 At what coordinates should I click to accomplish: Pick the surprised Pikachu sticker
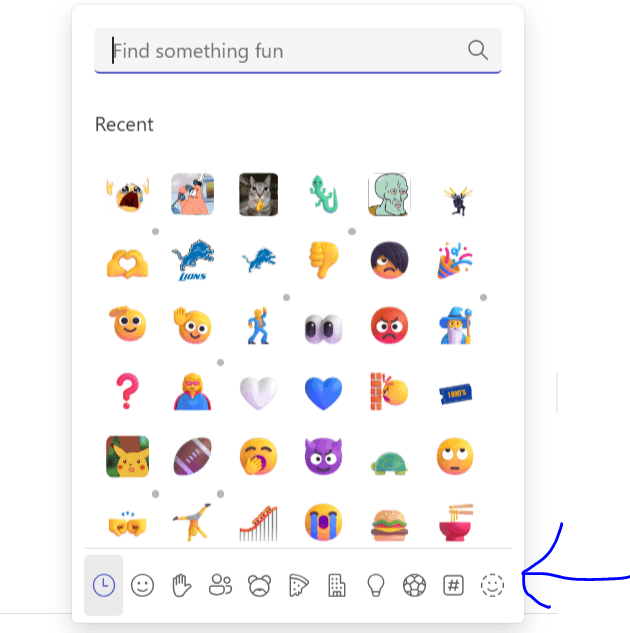pyautogui.click(x=127, y=457)
